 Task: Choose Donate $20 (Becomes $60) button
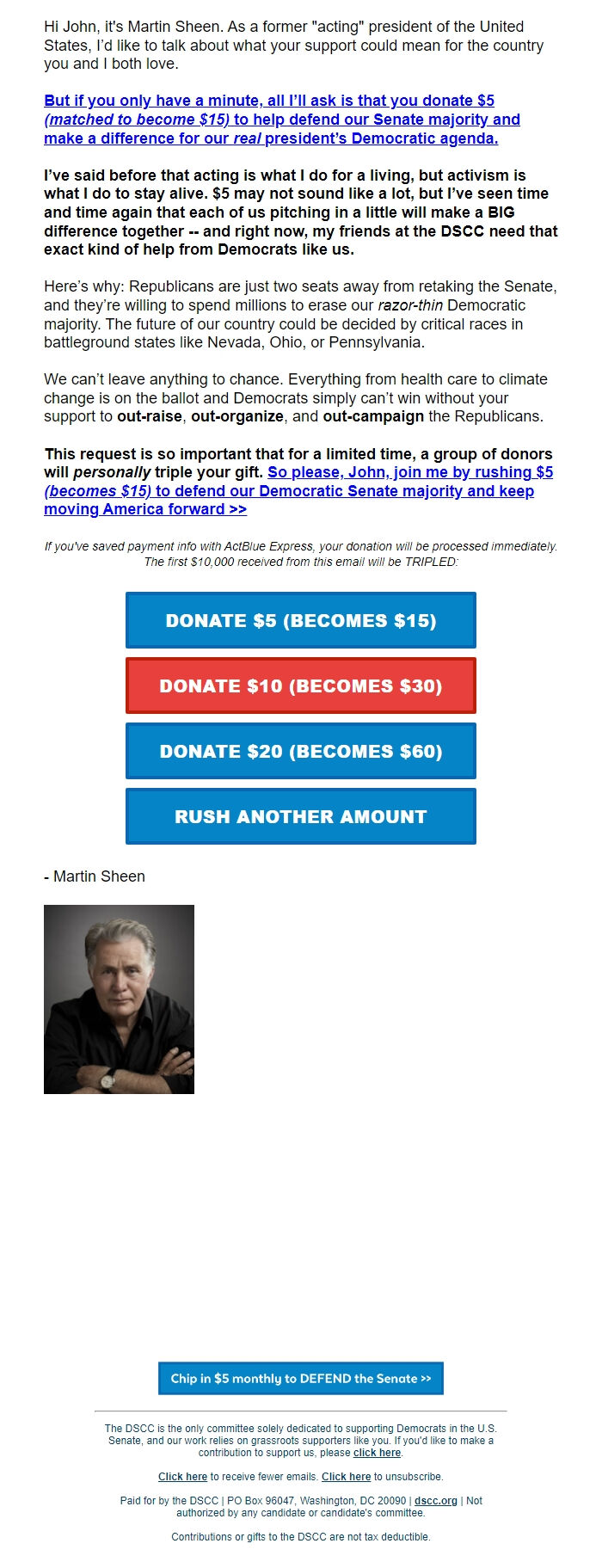(x=300, y=751)
